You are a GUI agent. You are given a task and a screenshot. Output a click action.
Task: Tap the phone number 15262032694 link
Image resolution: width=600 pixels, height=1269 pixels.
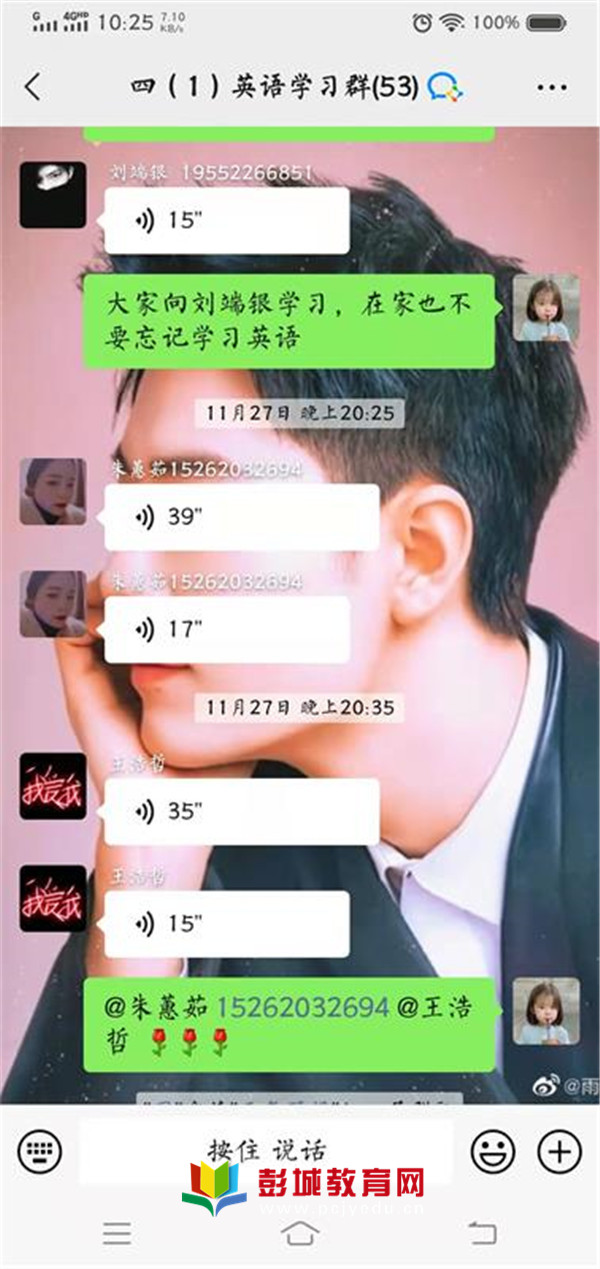302,1008
